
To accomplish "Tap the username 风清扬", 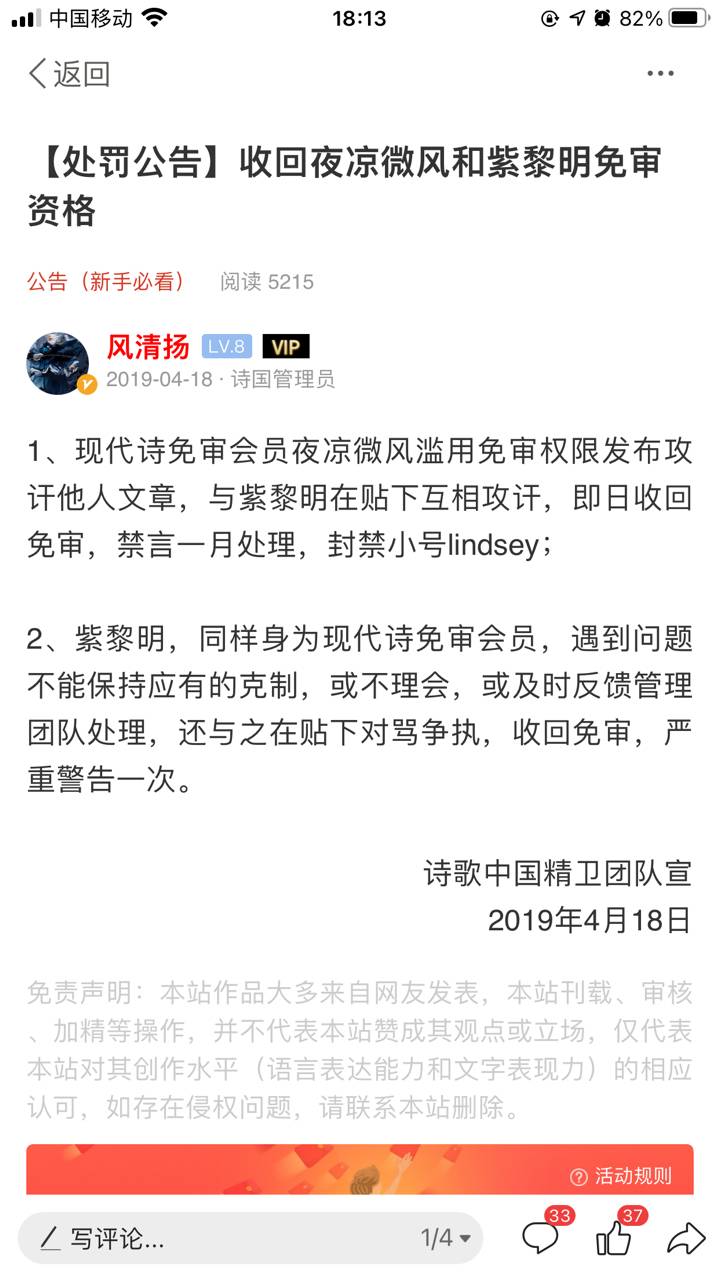I will coord(148,347).
